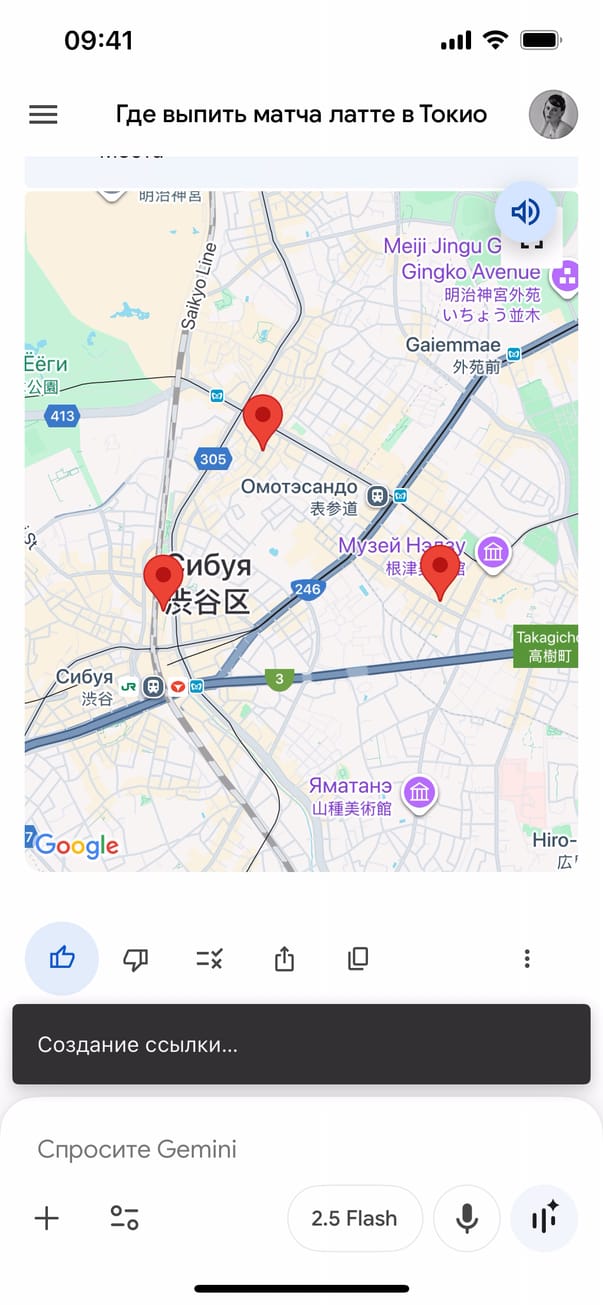Start voice input with microphone
This screenshot has width=603, height=1305.
pyautogui.click(x=466, y=1218)
